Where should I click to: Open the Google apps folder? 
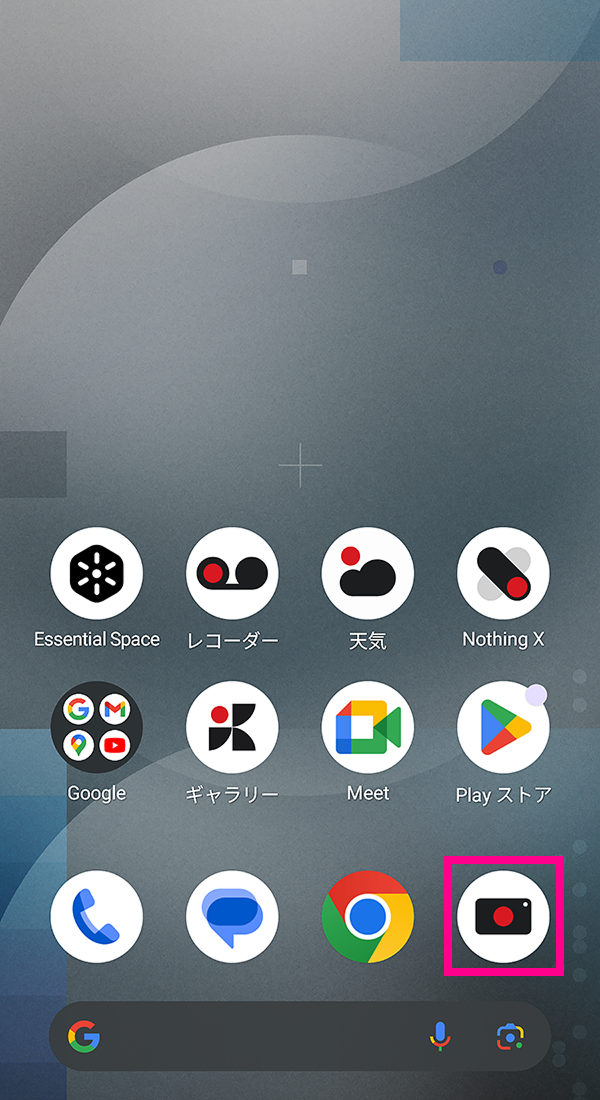pos(97,728)
